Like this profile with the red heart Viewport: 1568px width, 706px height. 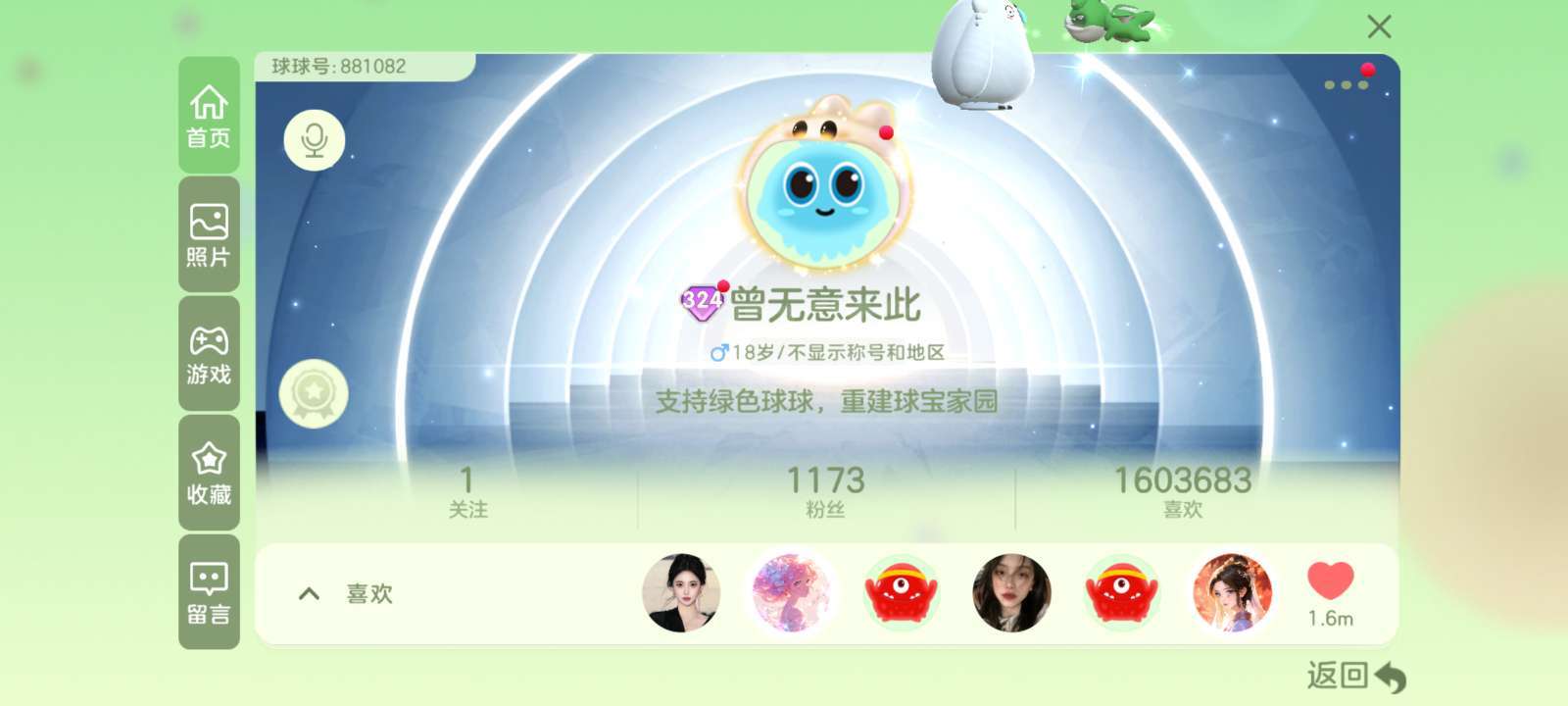coord(1330,582)
